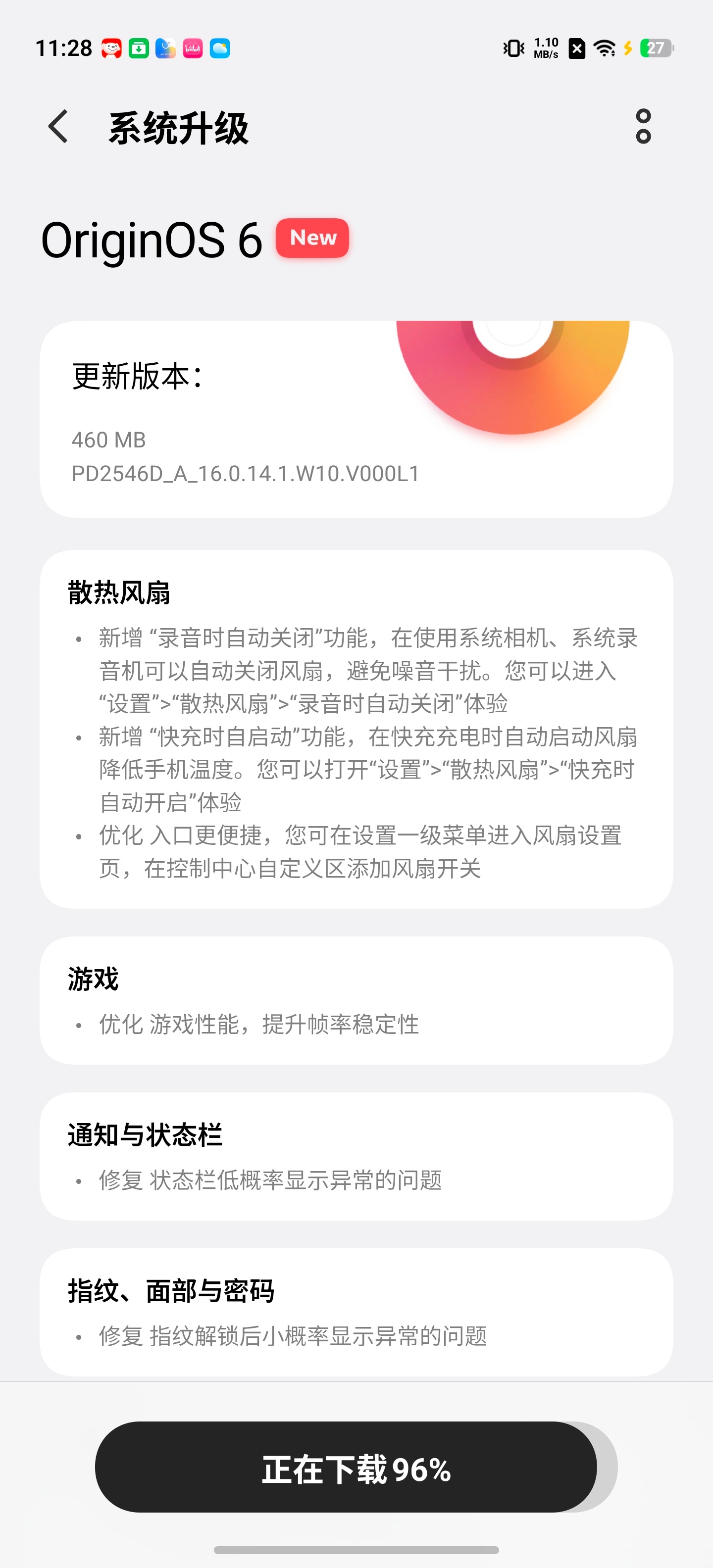Tap the blue weather cloud icon in status bar
The image size is (713, 1568).
[220, 48]
